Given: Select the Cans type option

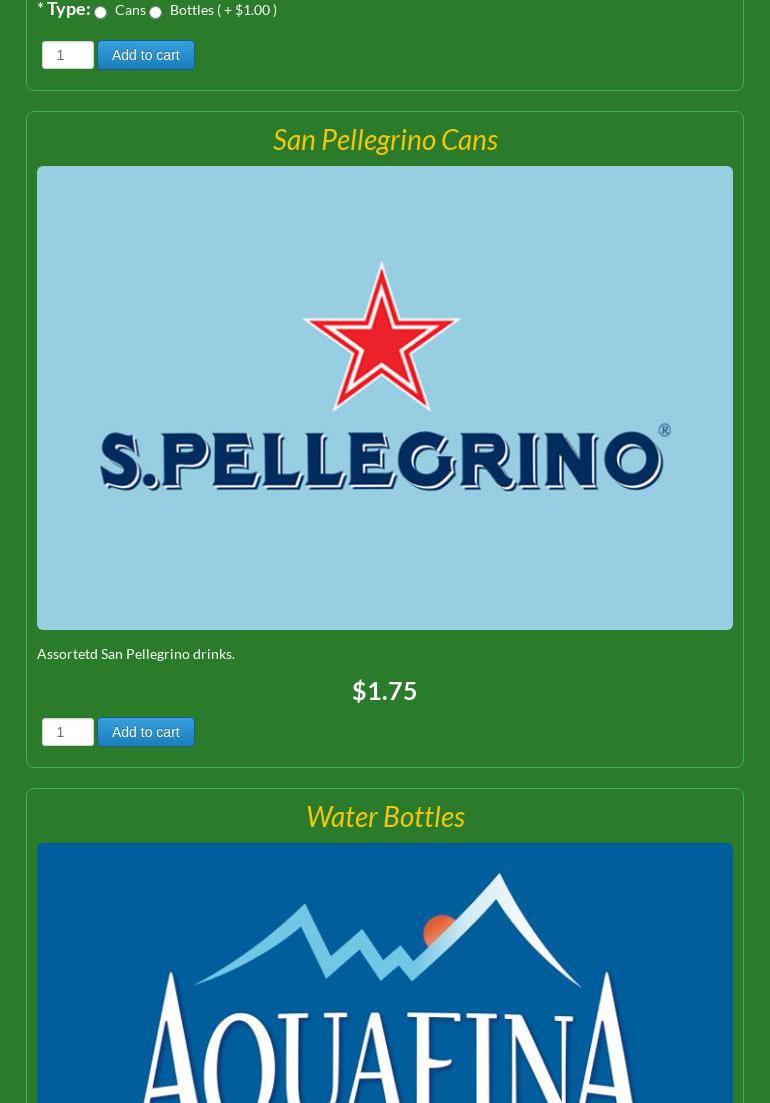Looking at the screenshot, I should (100, 12).
